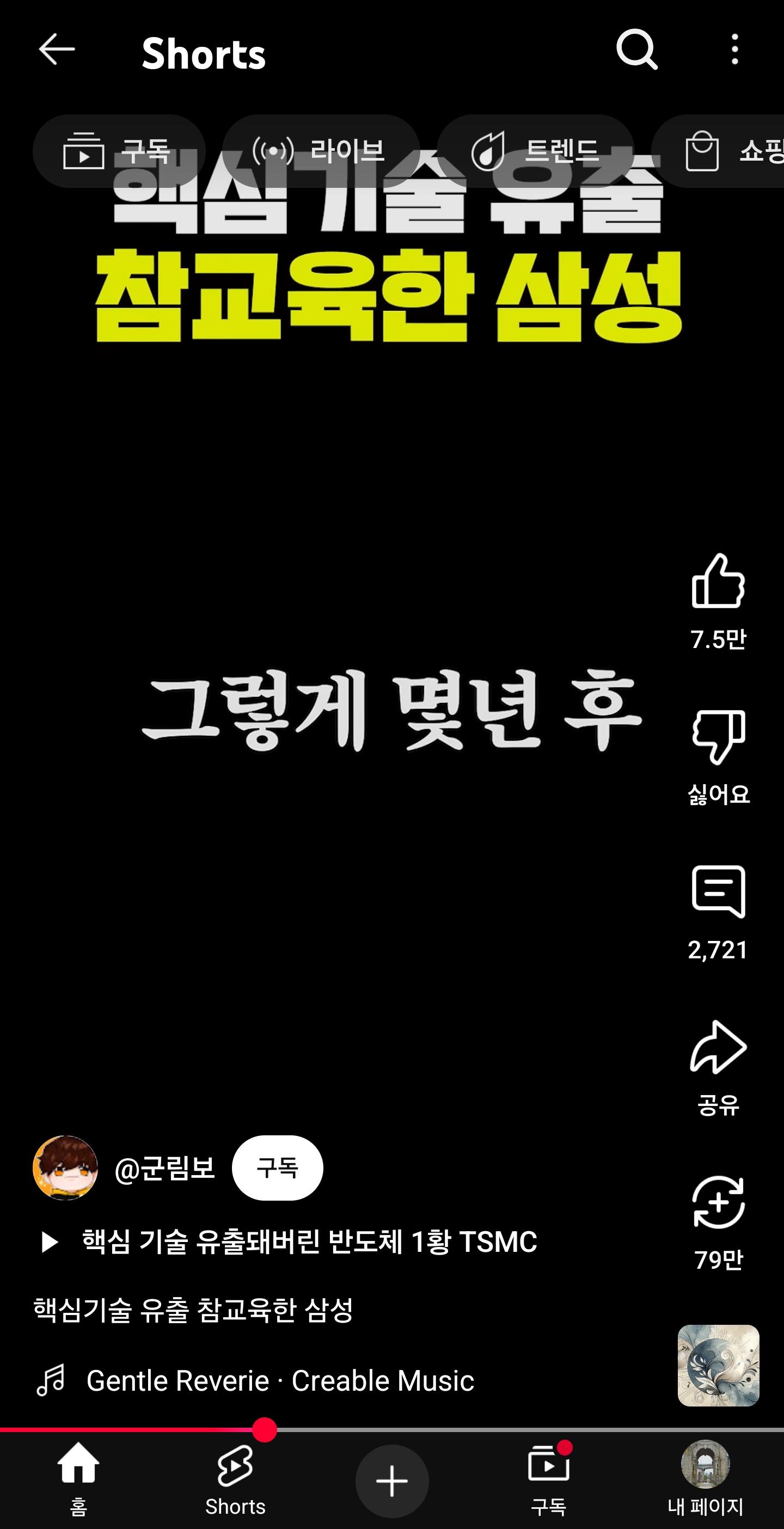Share this Short via 공유

point(718,1048)
